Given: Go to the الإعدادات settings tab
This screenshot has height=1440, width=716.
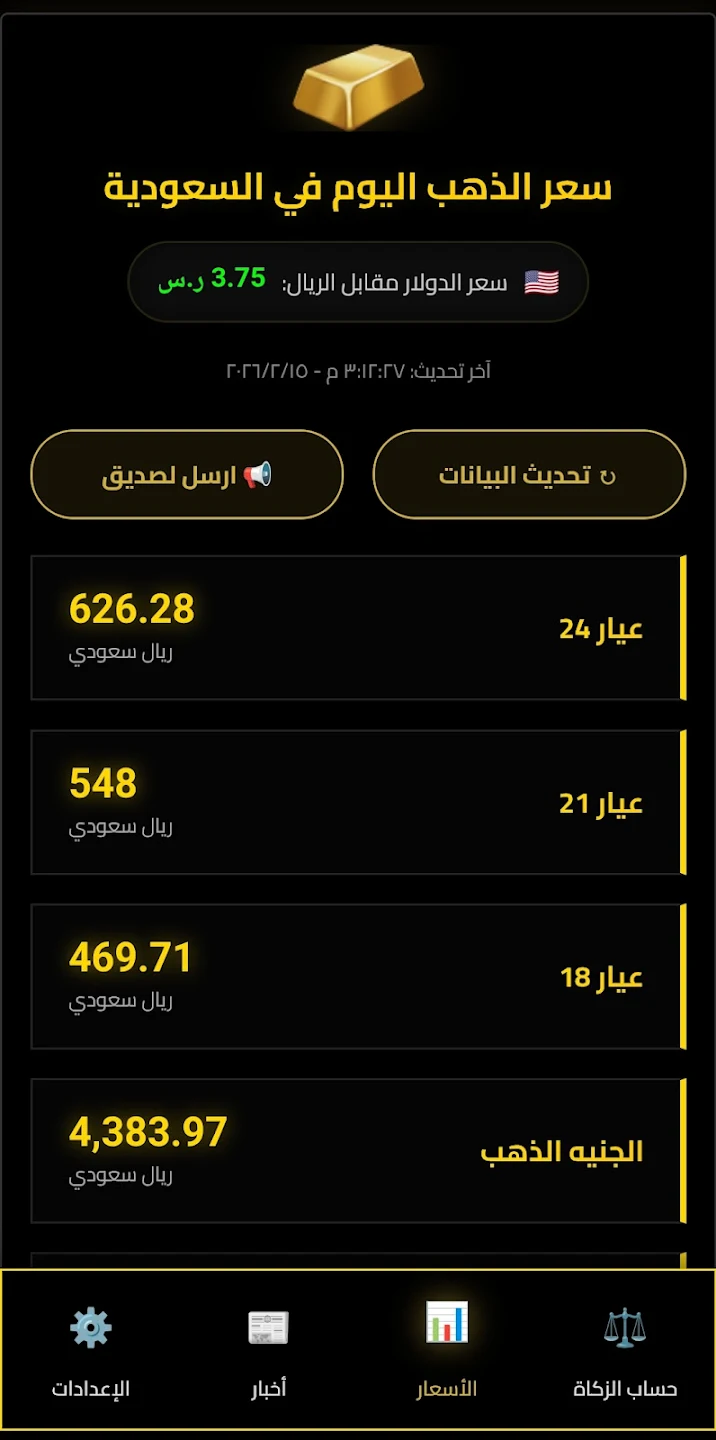Looking at the screenshot, I should (91, 1352).
